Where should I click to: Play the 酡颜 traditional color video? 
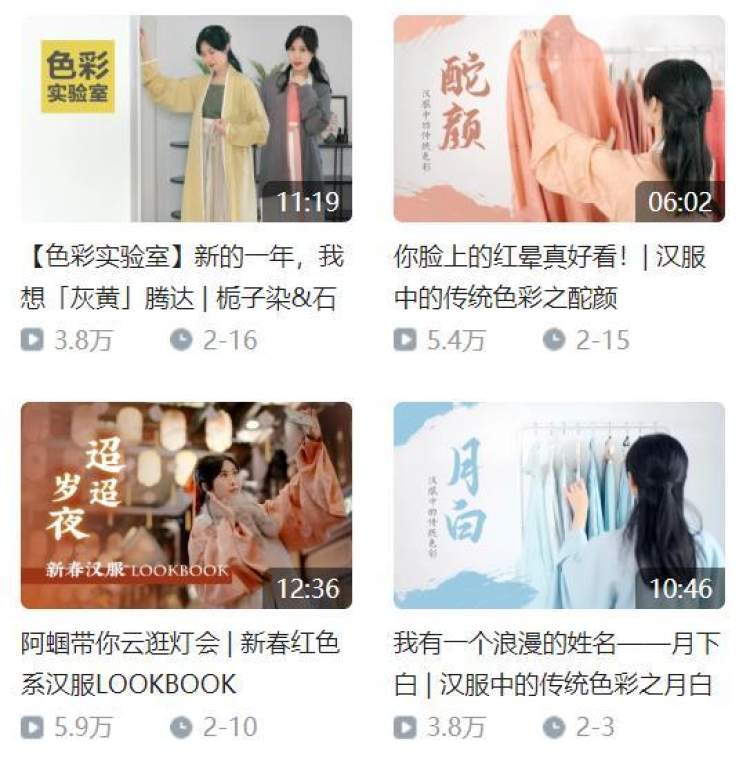(559, 119)
